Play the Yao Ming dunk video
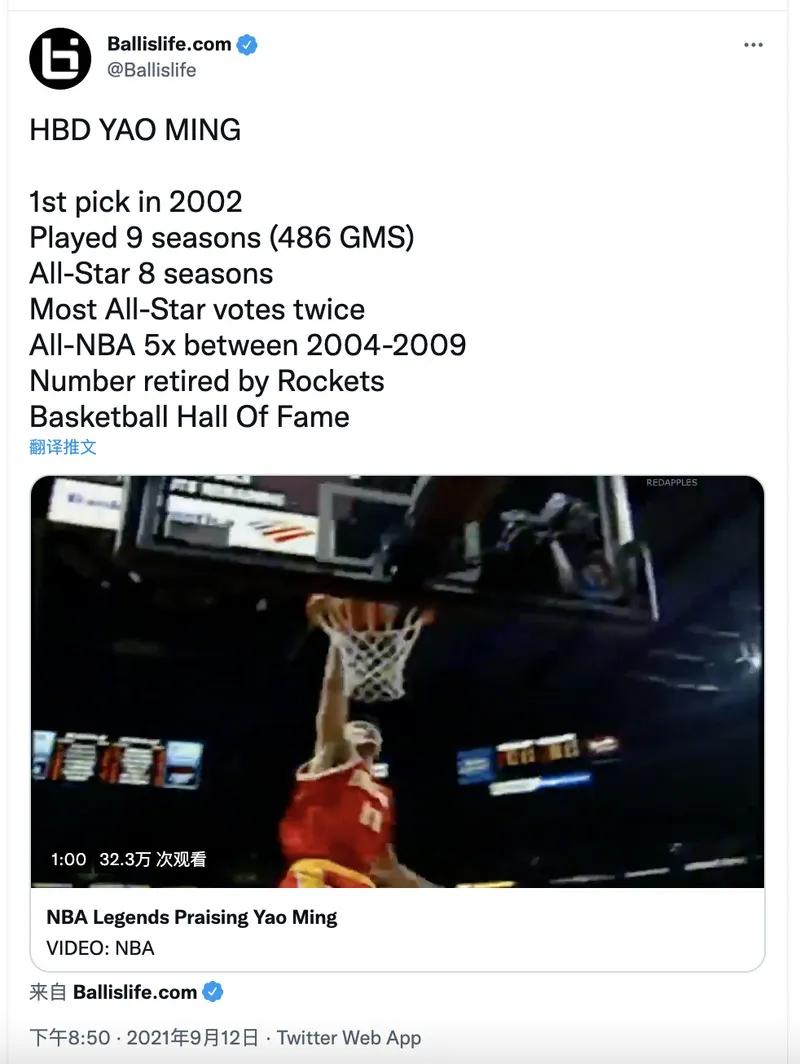 pos(397,681)
